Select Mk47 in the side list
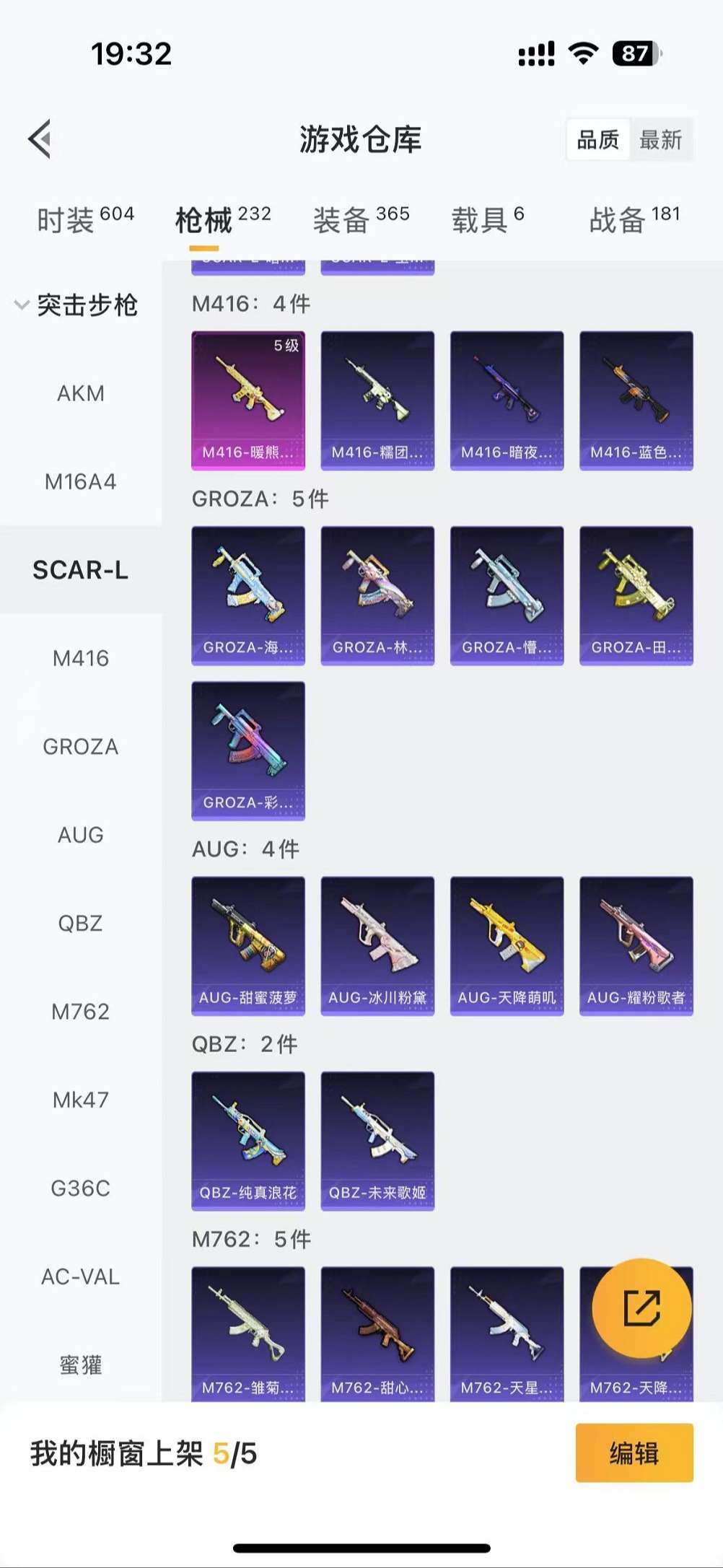This screenshot has height=1568, width=723. 81,1100
